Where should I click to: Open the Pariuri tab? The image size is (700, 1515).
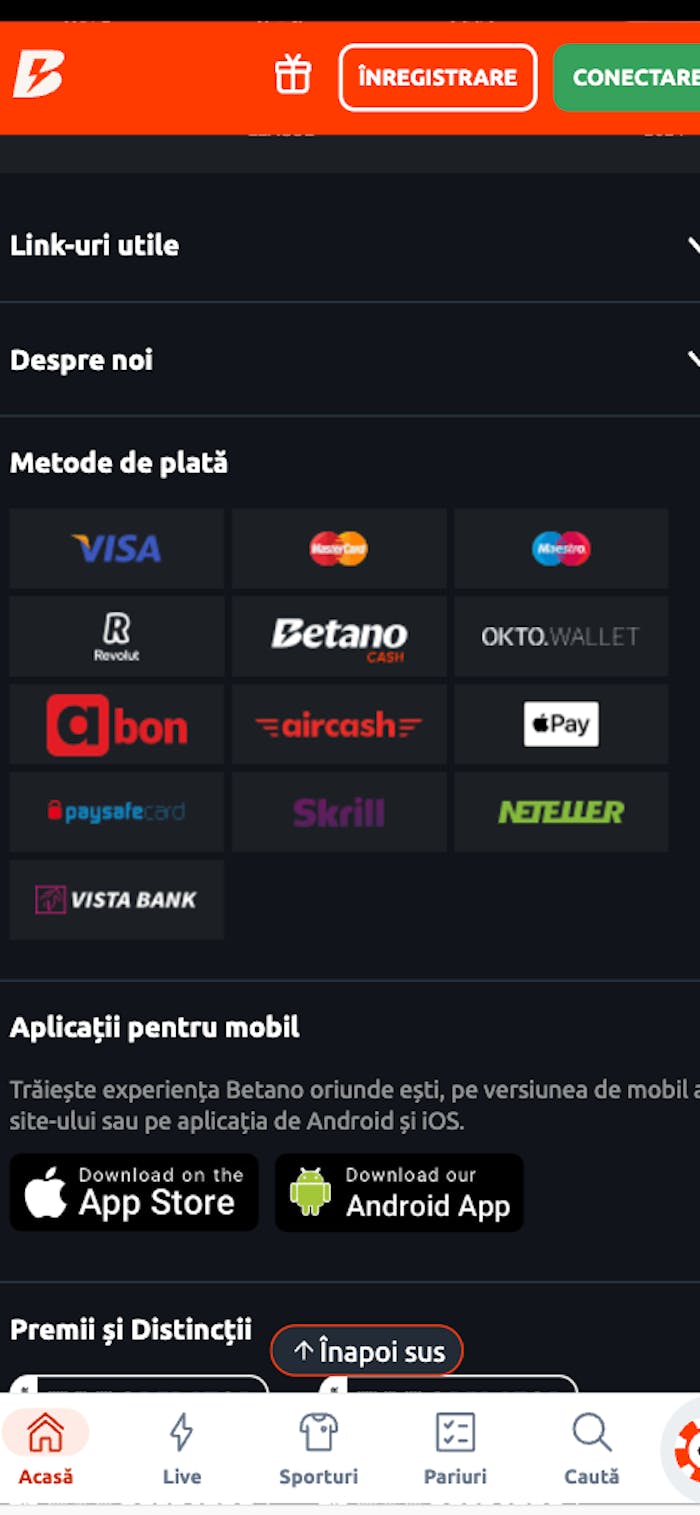coord(455,1448)
